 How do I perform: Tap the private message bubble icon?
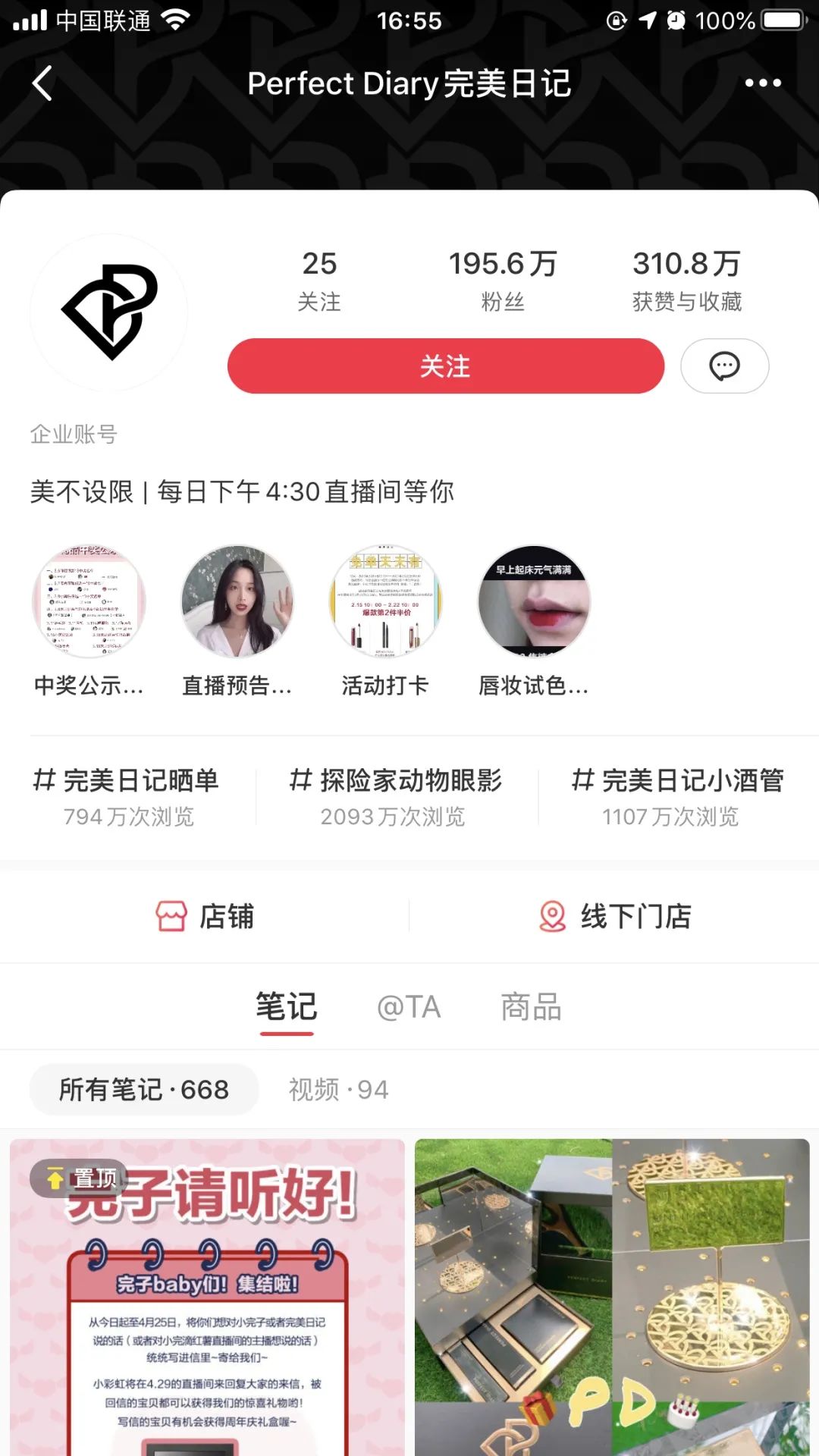(x=725, y=366)
